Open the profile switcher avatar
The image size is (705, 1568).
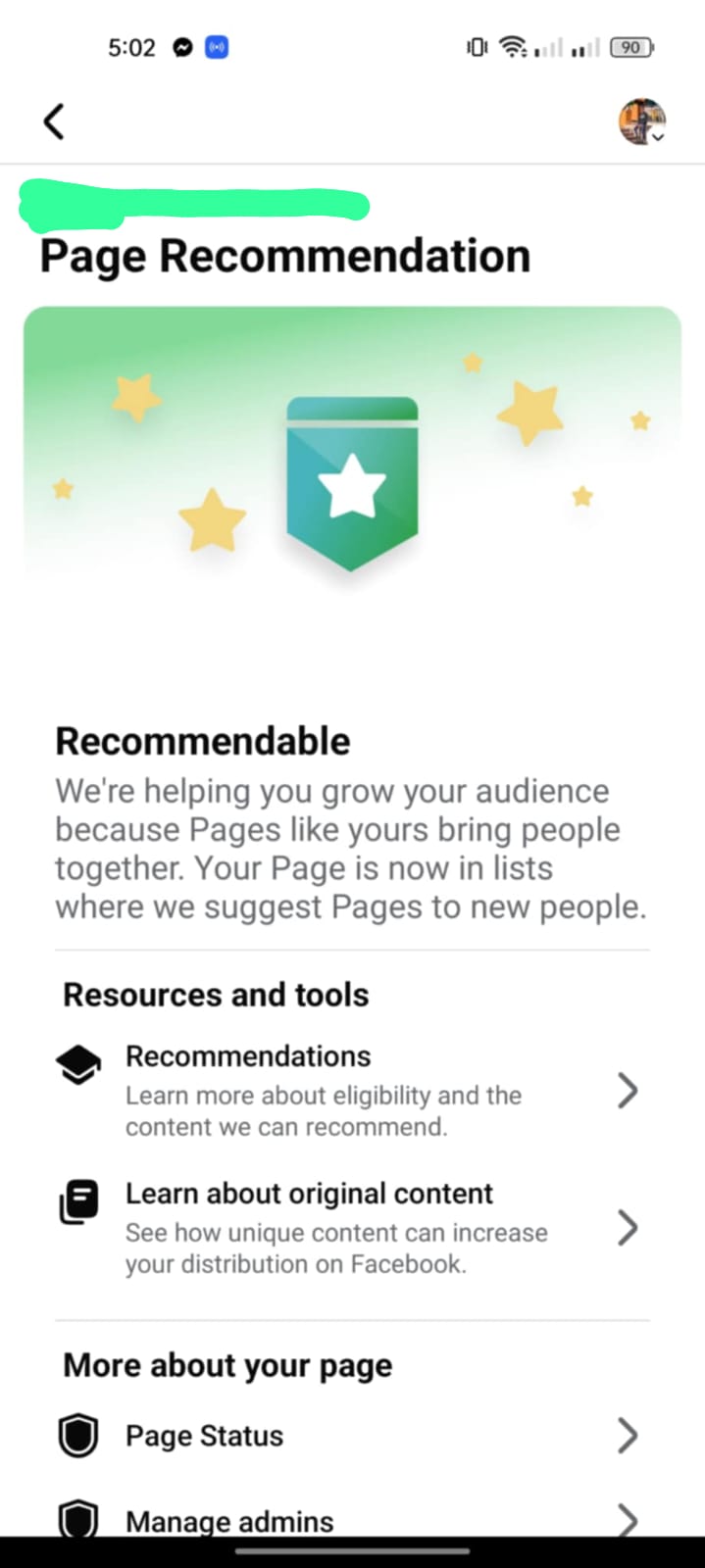[x=642, y=122]
